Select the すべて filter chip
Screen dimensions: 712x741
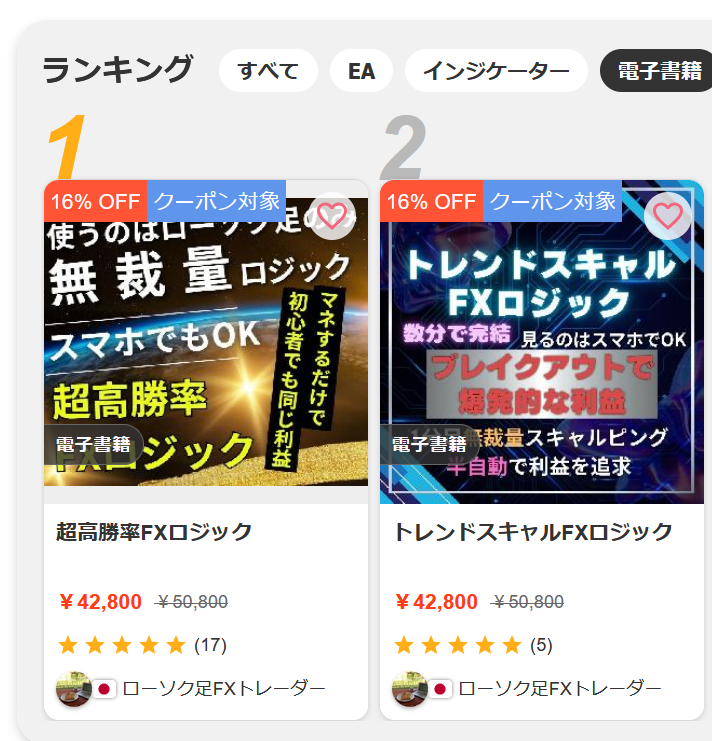tap(268, 71)
